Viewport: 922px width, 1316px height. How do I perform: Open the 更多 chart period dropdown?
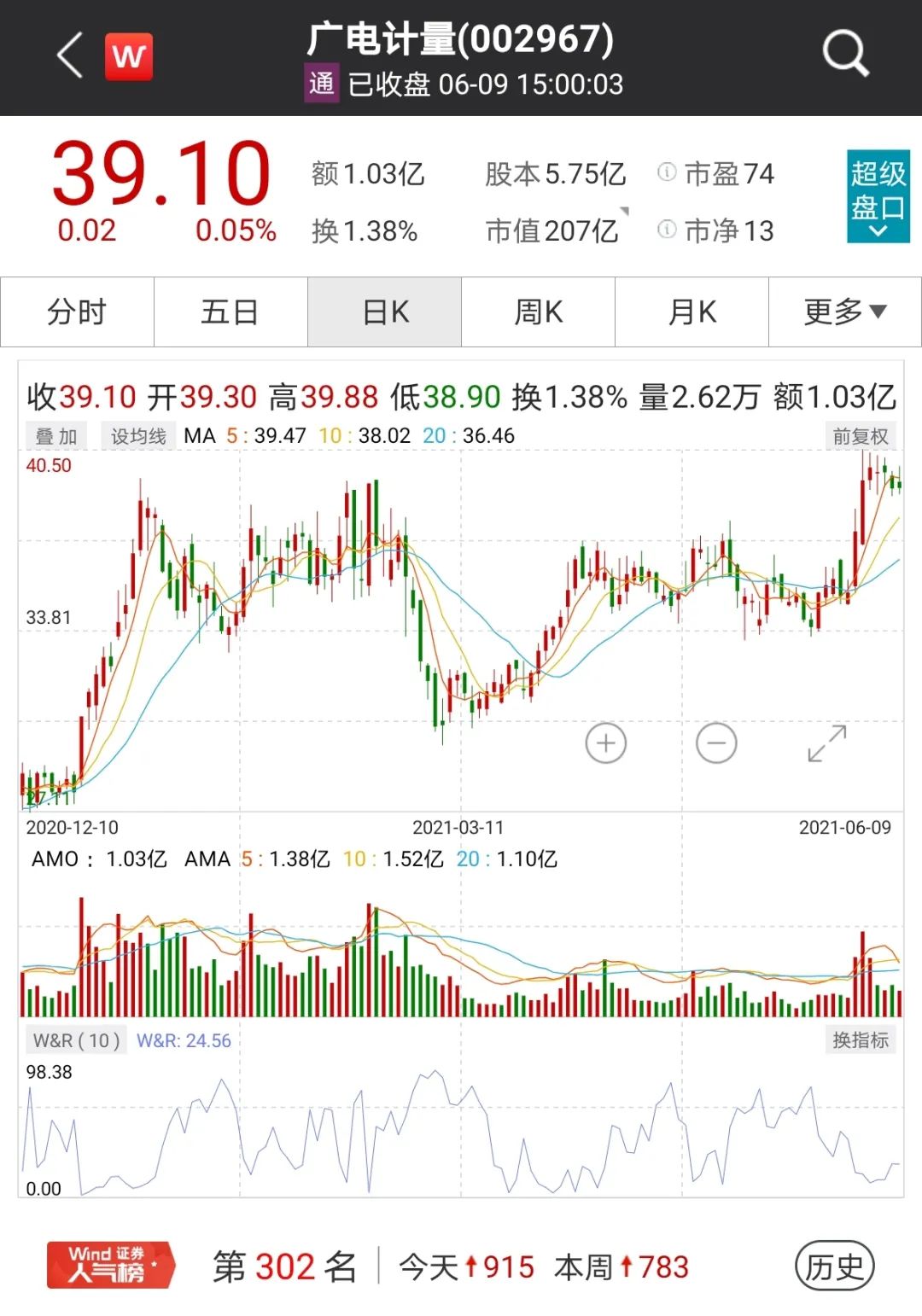845,312
